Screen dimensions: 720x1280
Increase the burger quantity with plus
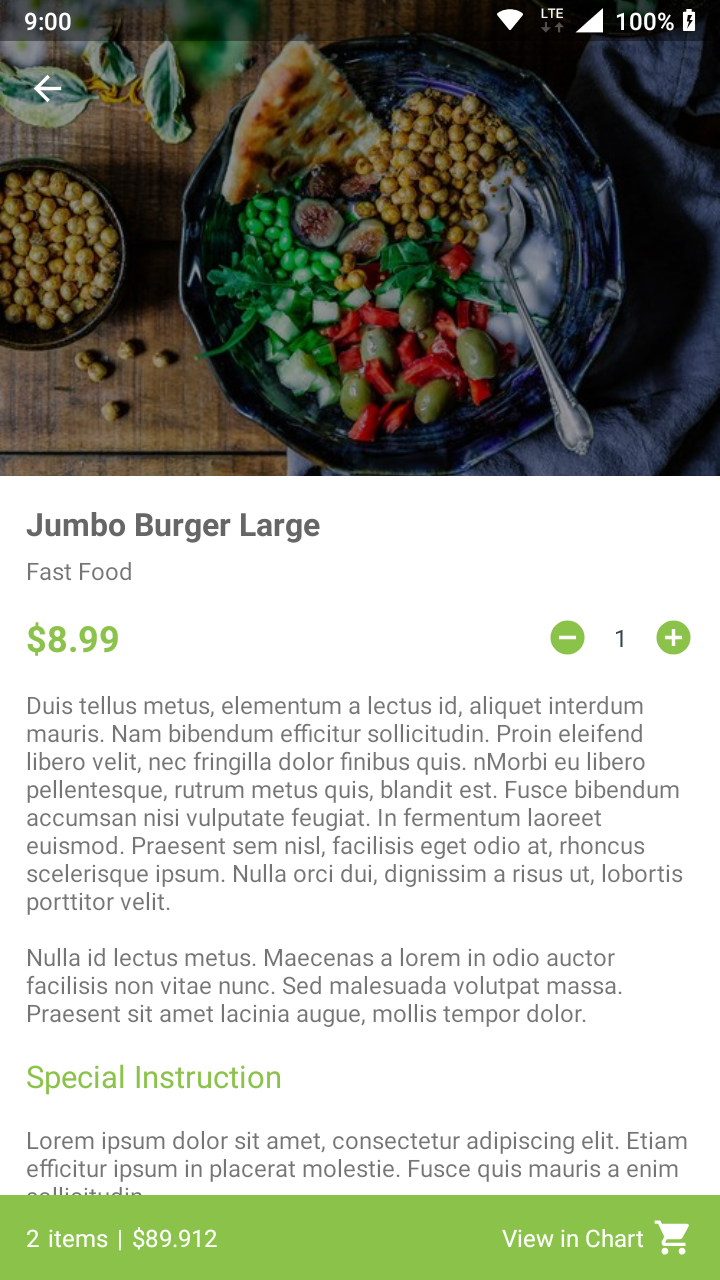pos(673,638)
